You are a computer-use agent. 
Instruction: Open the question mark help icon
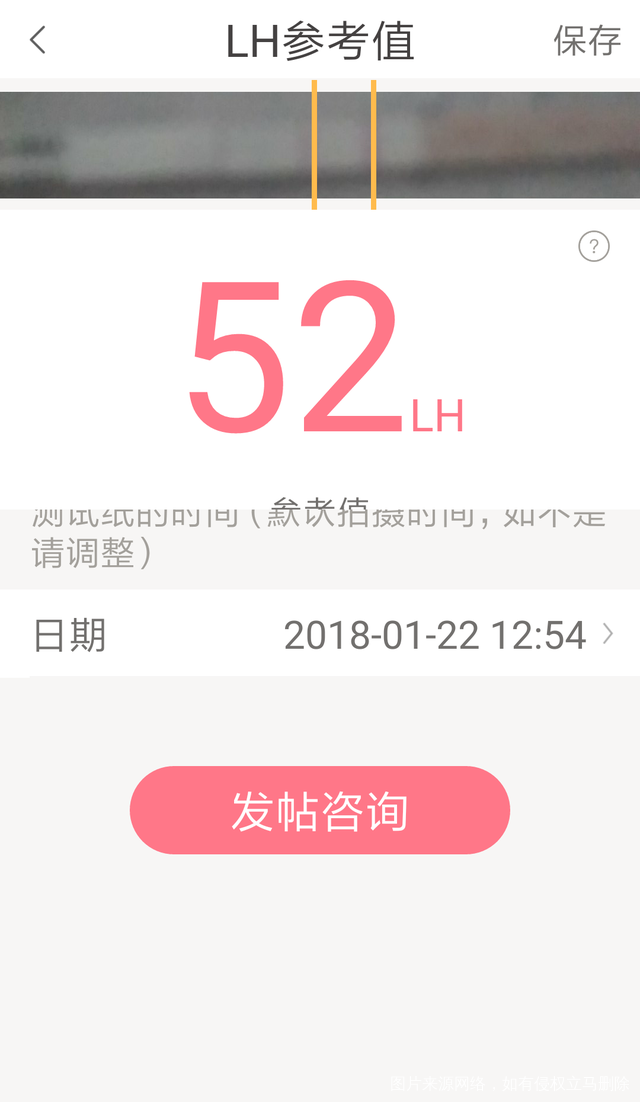(x=594, y=246)
